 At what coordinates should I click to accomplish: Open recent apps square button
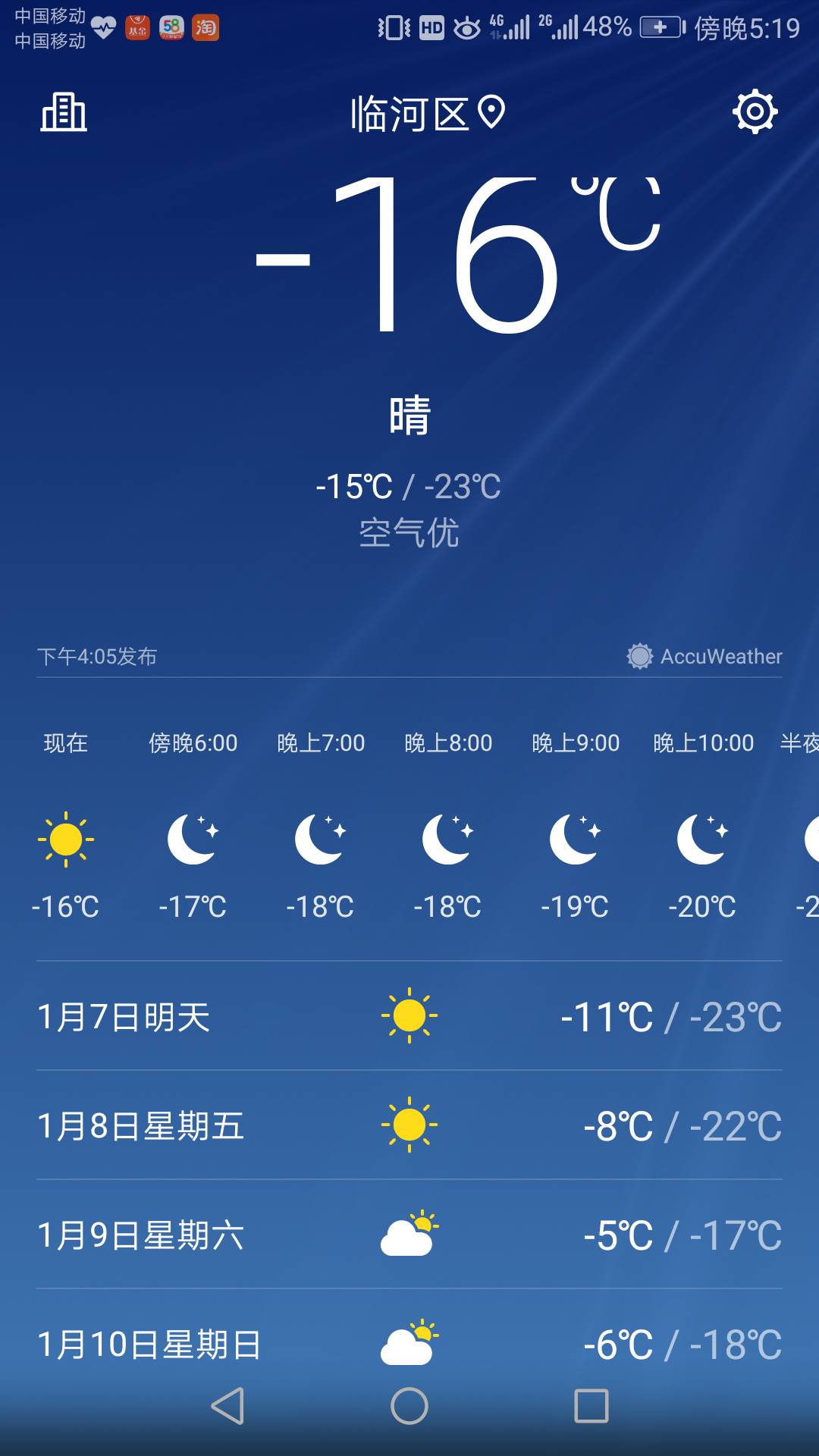591,1406
